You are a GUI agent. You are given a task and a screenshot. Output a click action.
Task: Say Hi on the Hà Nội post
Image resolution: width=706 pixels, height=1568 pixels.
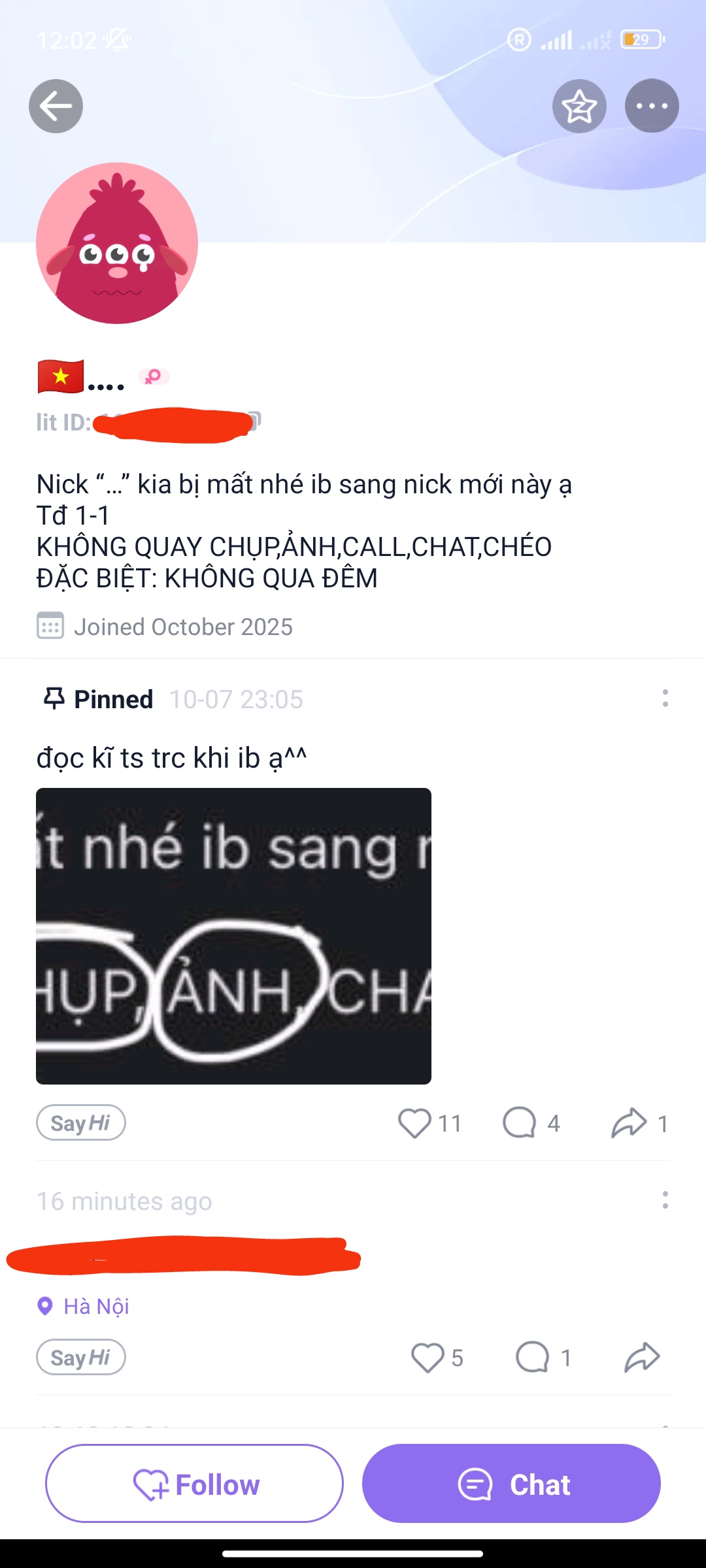(x=80, y=1357)
